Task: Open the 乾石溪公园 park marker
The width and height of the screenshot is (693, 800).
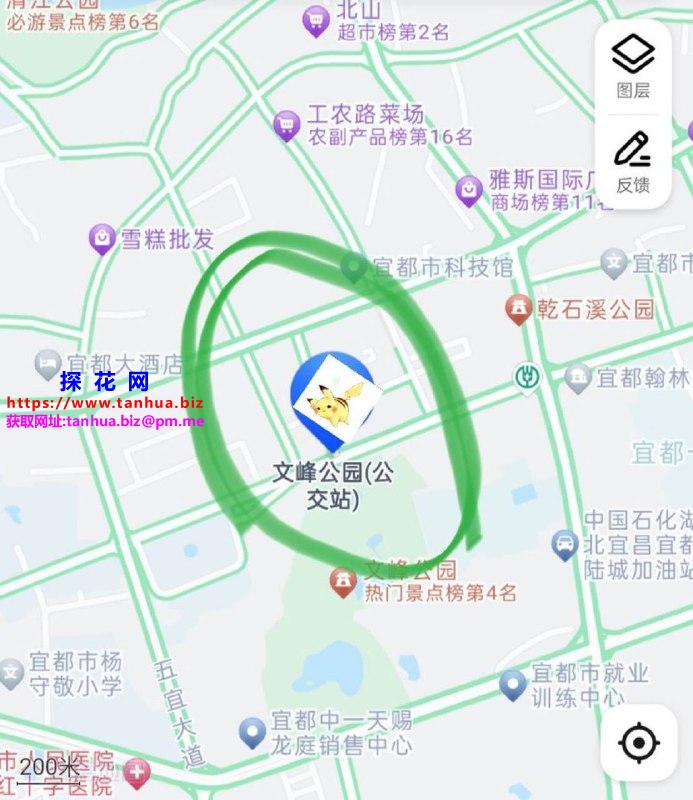Action: point(518,309)
